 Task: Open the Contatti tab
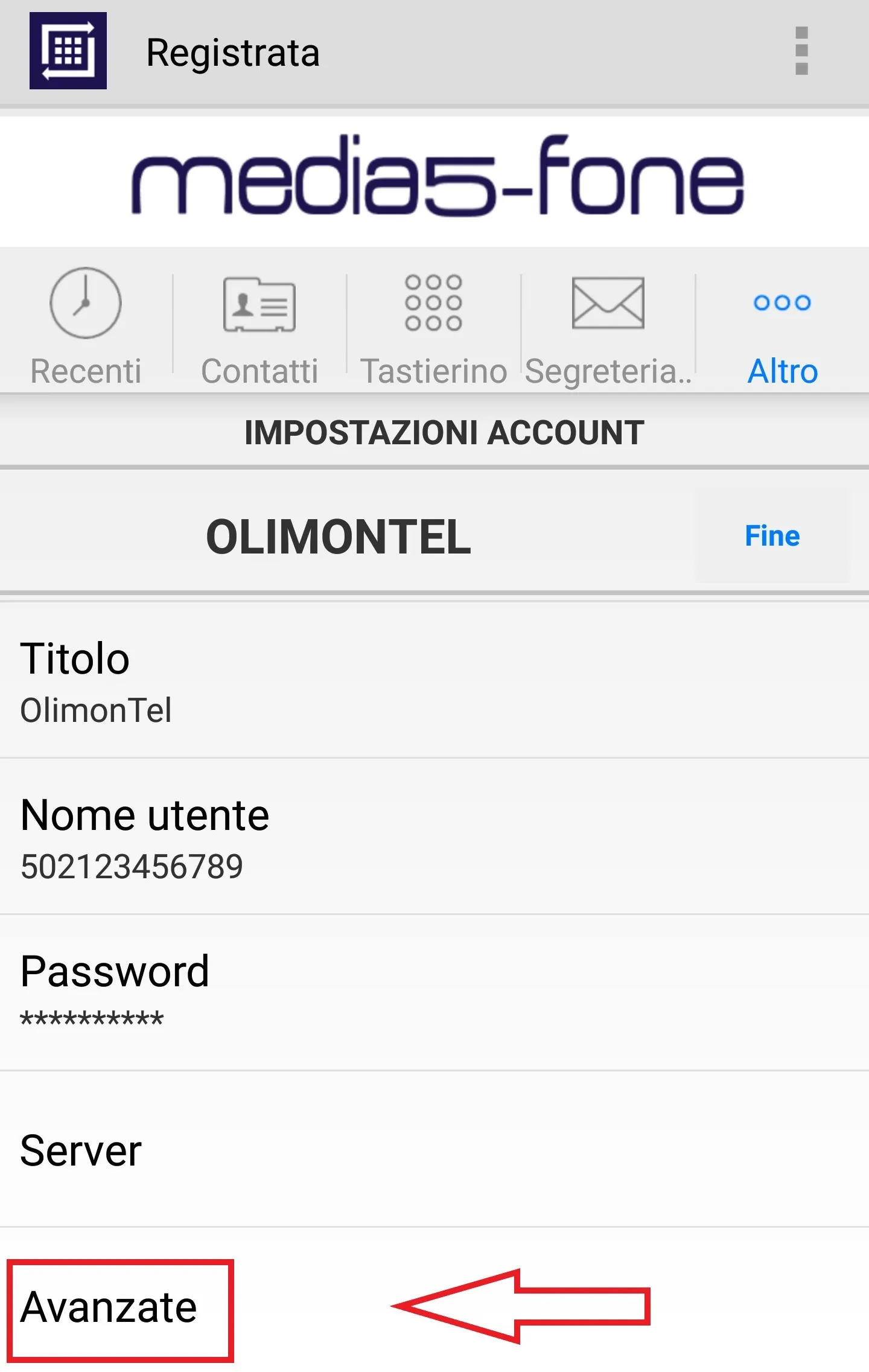259,327
